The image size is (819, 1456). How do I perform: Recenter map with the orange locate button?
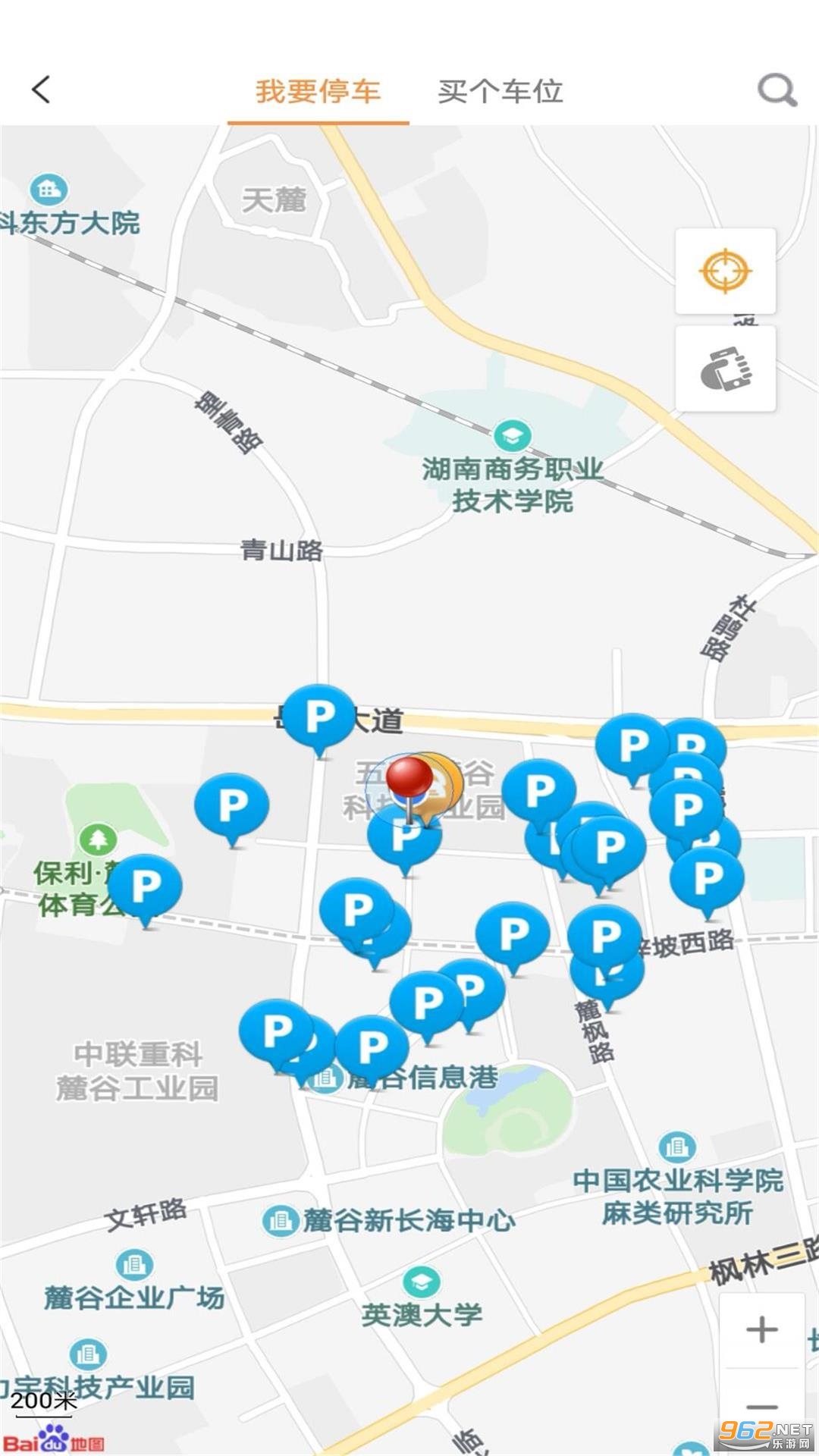tap(725, 271)
